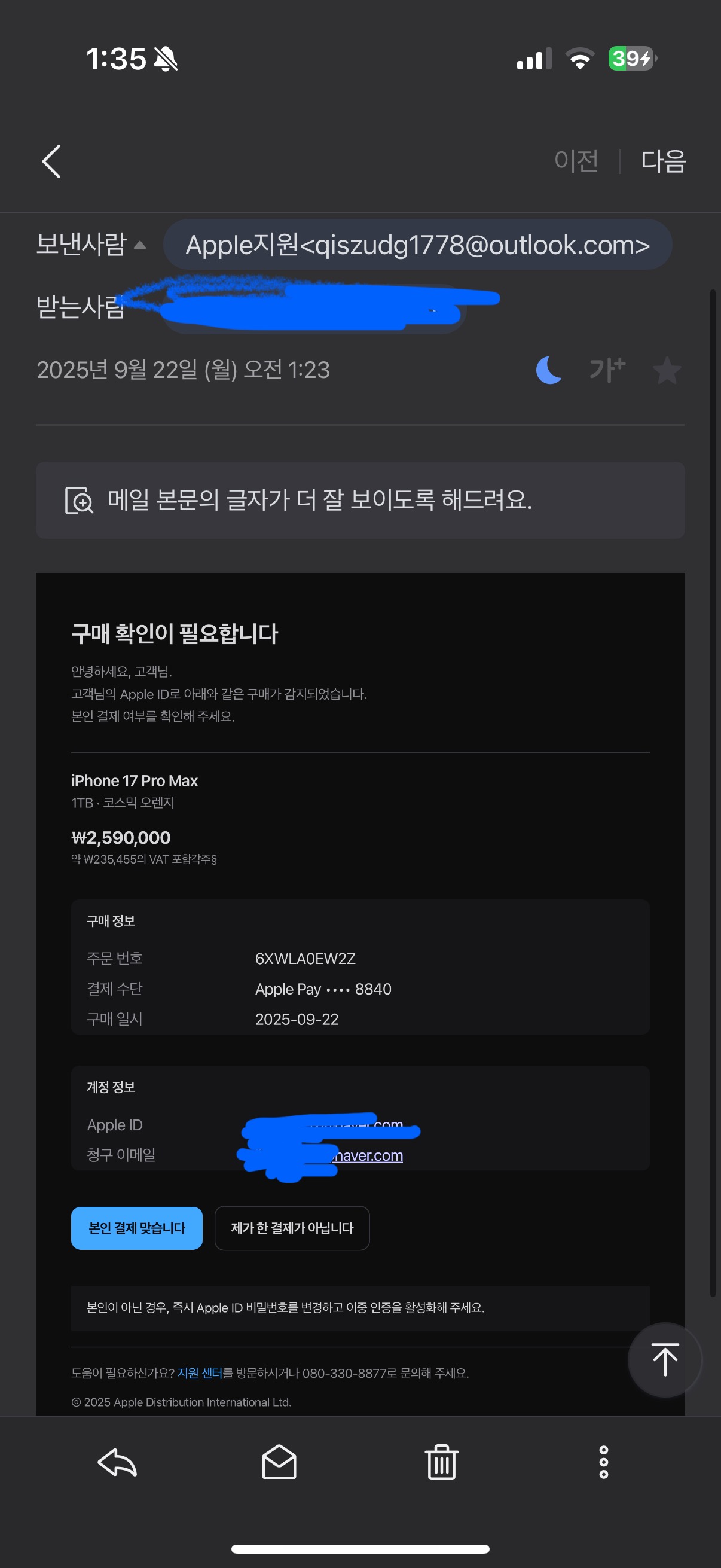Jump to top with the arrow button
The image size is (721, 1568).
[664, 1359]
